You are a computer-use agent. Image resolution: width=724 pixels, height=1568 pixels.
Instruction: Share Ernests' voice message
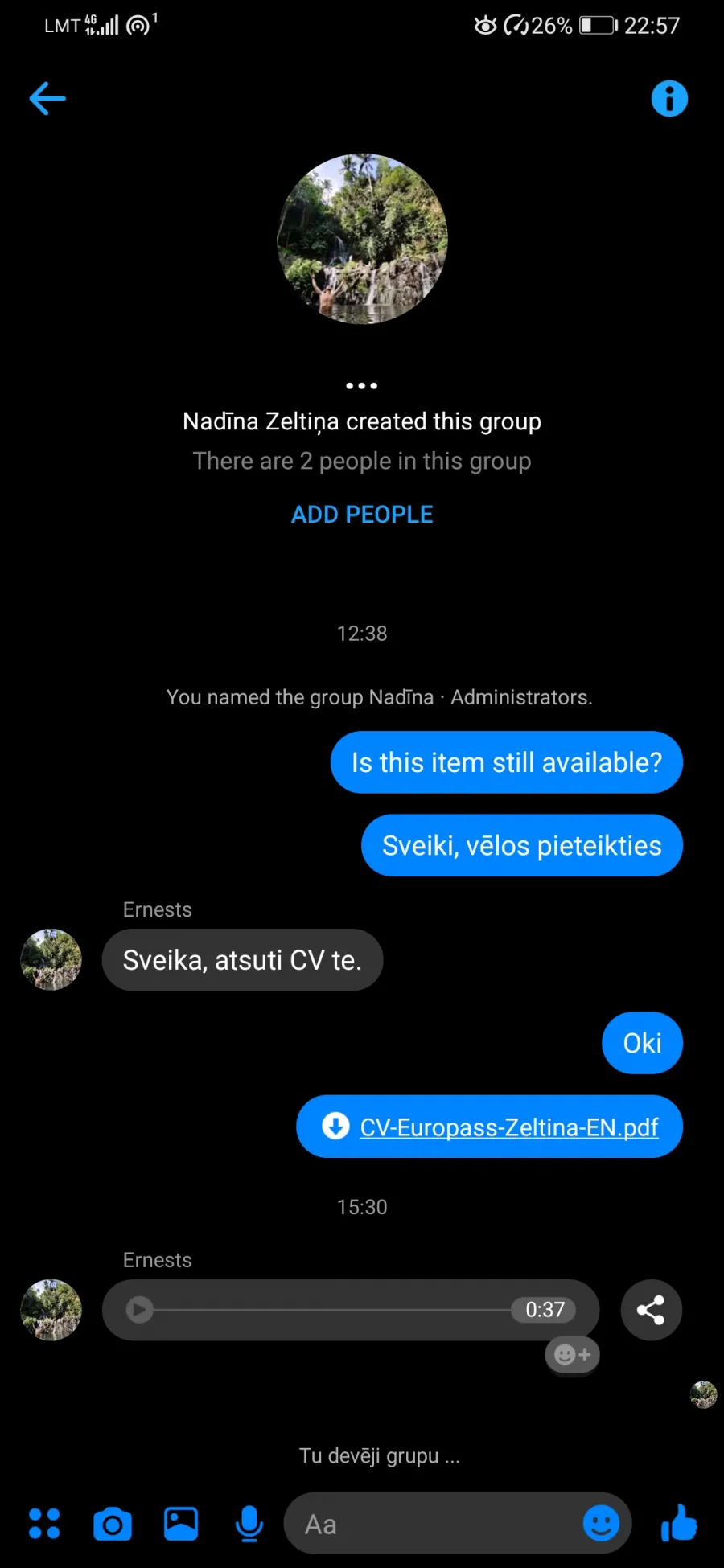point(651,1310)
